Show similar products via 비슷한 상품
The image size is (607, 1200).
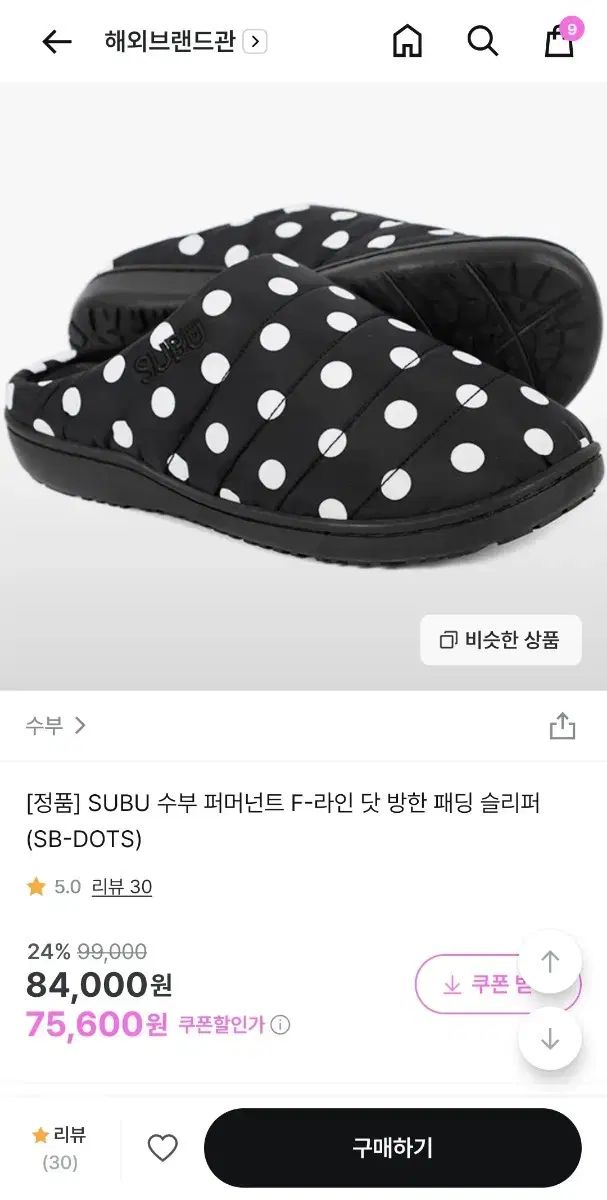[500, 640]
